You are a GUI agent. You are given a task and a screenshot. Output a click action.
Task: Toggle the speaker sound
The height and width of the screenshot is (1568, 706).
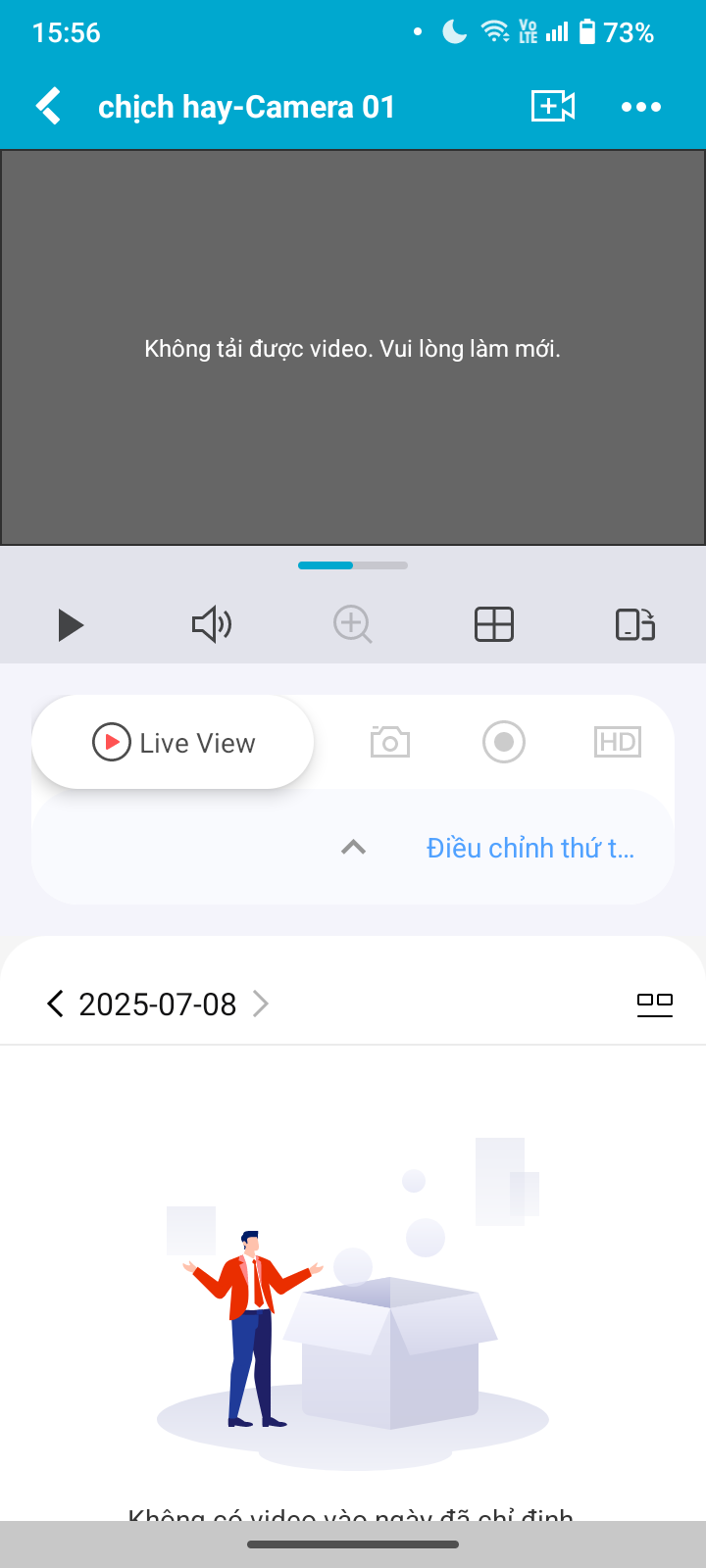[212, 624]
